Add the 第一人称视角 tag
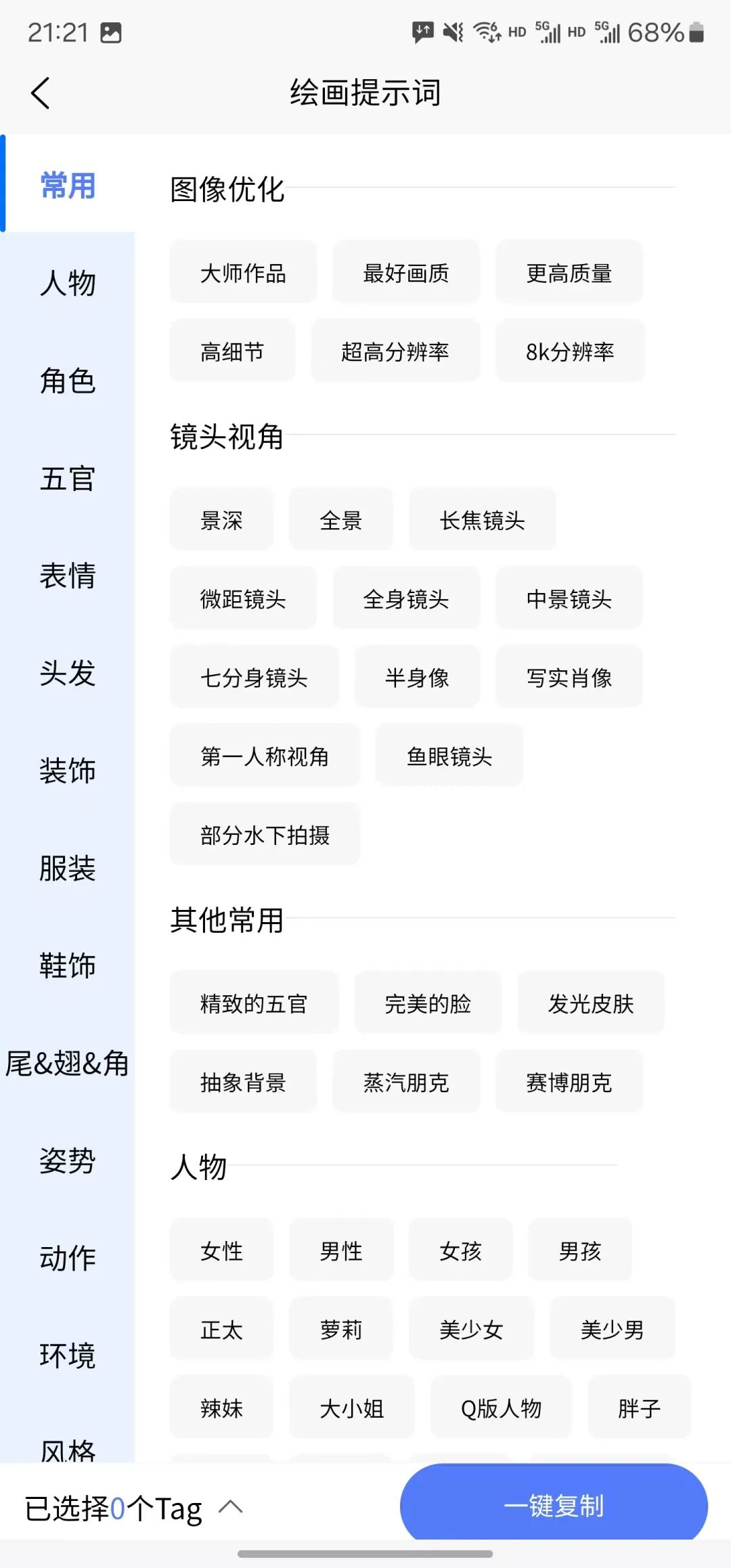731x1568 pixels. pyautogui.click(x=265, y=756)
